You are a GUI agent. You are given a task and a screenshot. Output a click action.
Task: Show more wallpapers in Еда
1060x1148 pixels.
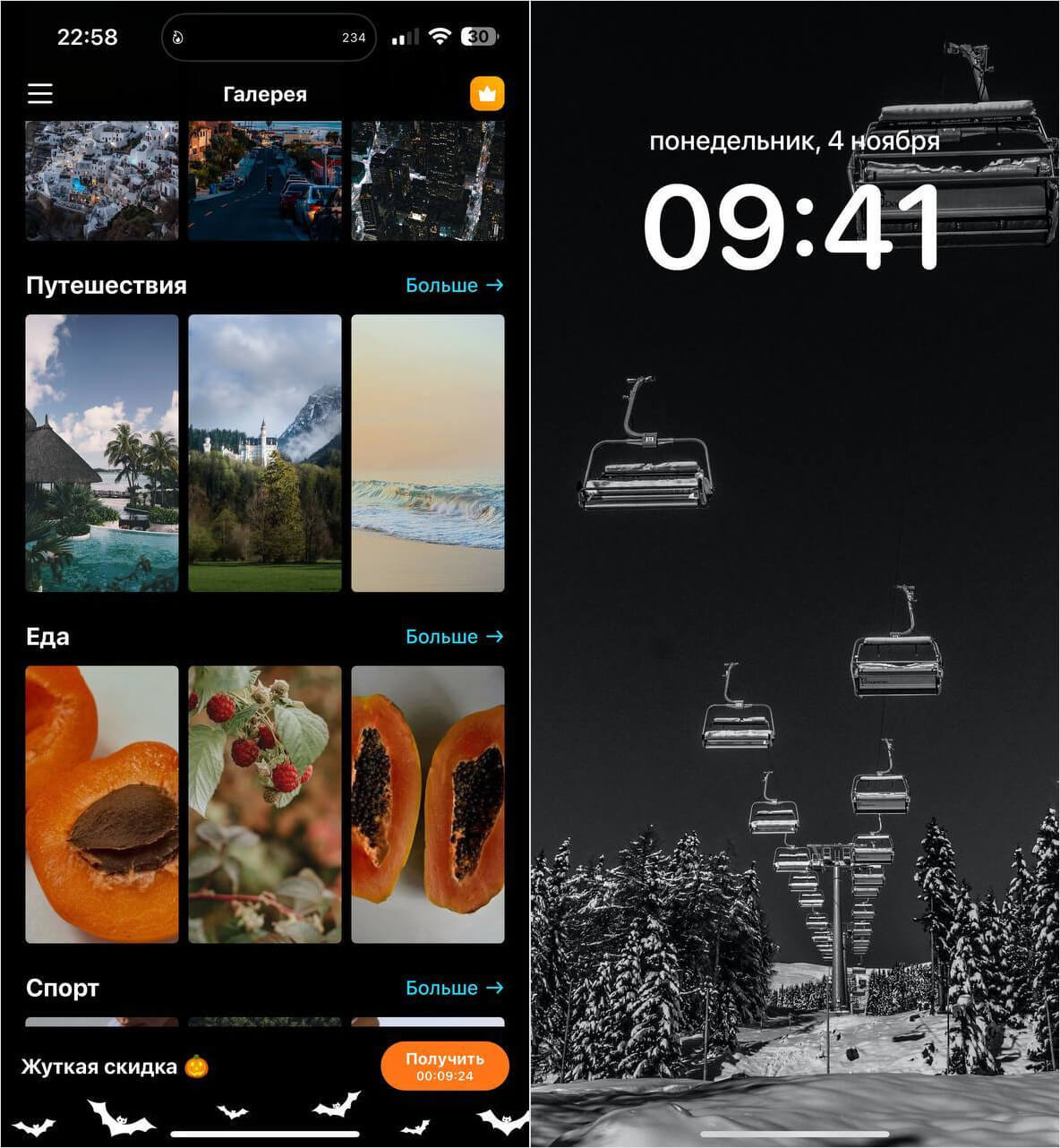(x=454, y=637)
